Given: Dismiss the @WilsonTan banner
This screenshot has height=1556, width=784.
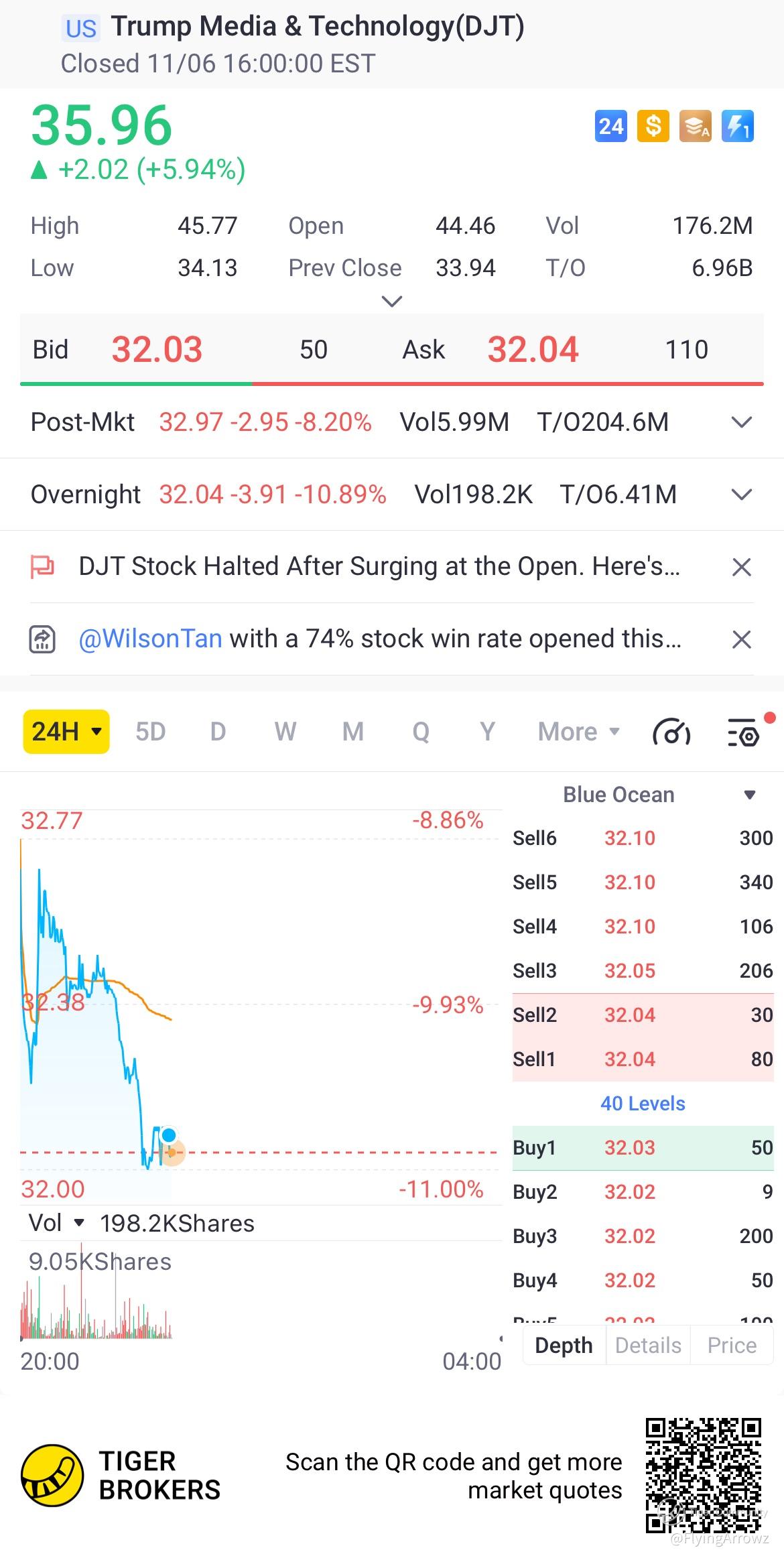Looking at the screenshot, I should pyautogui.click(x=742, y=639).
